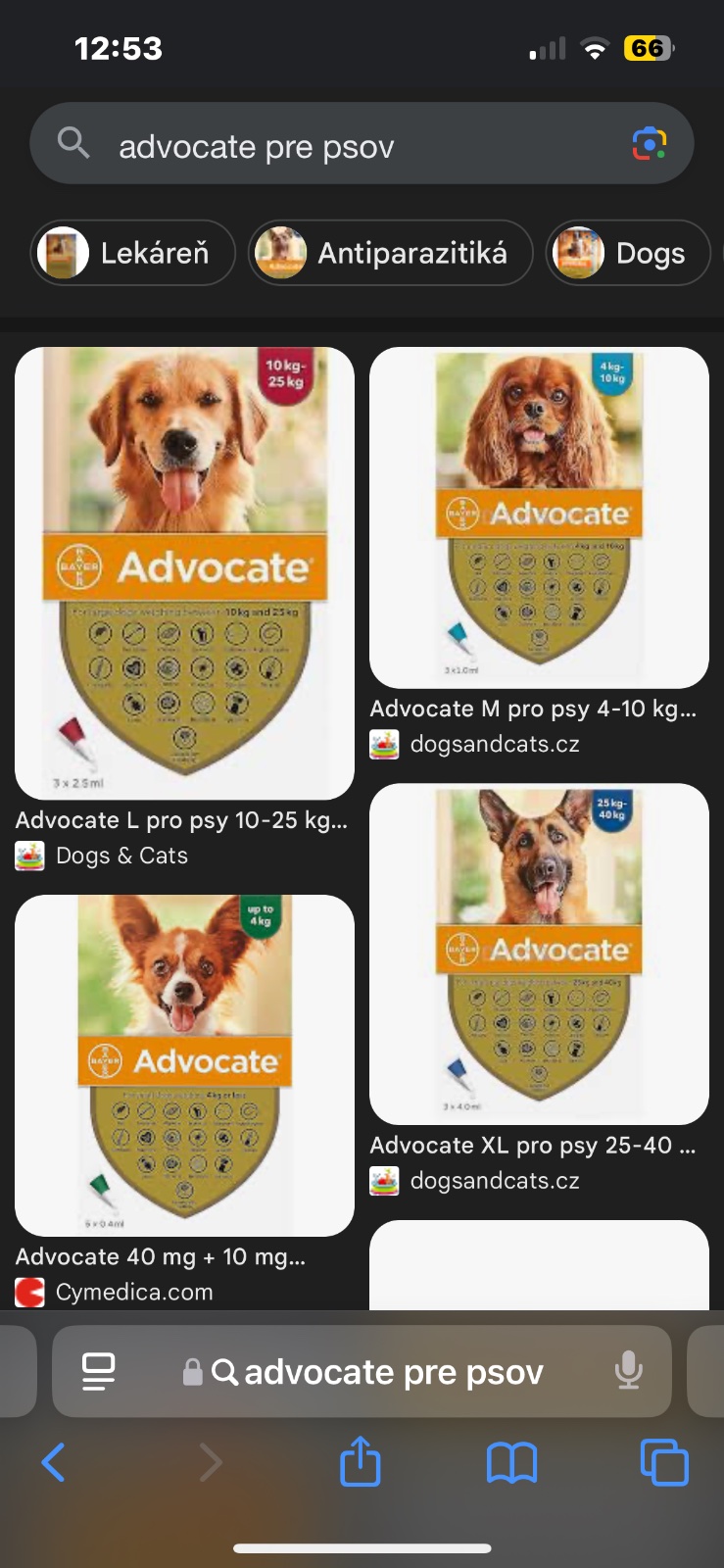Image resolution: width=724 pixels, height=1568 pixels.
Task: Choose the Dogs filter chip
Action: (627, 253)
